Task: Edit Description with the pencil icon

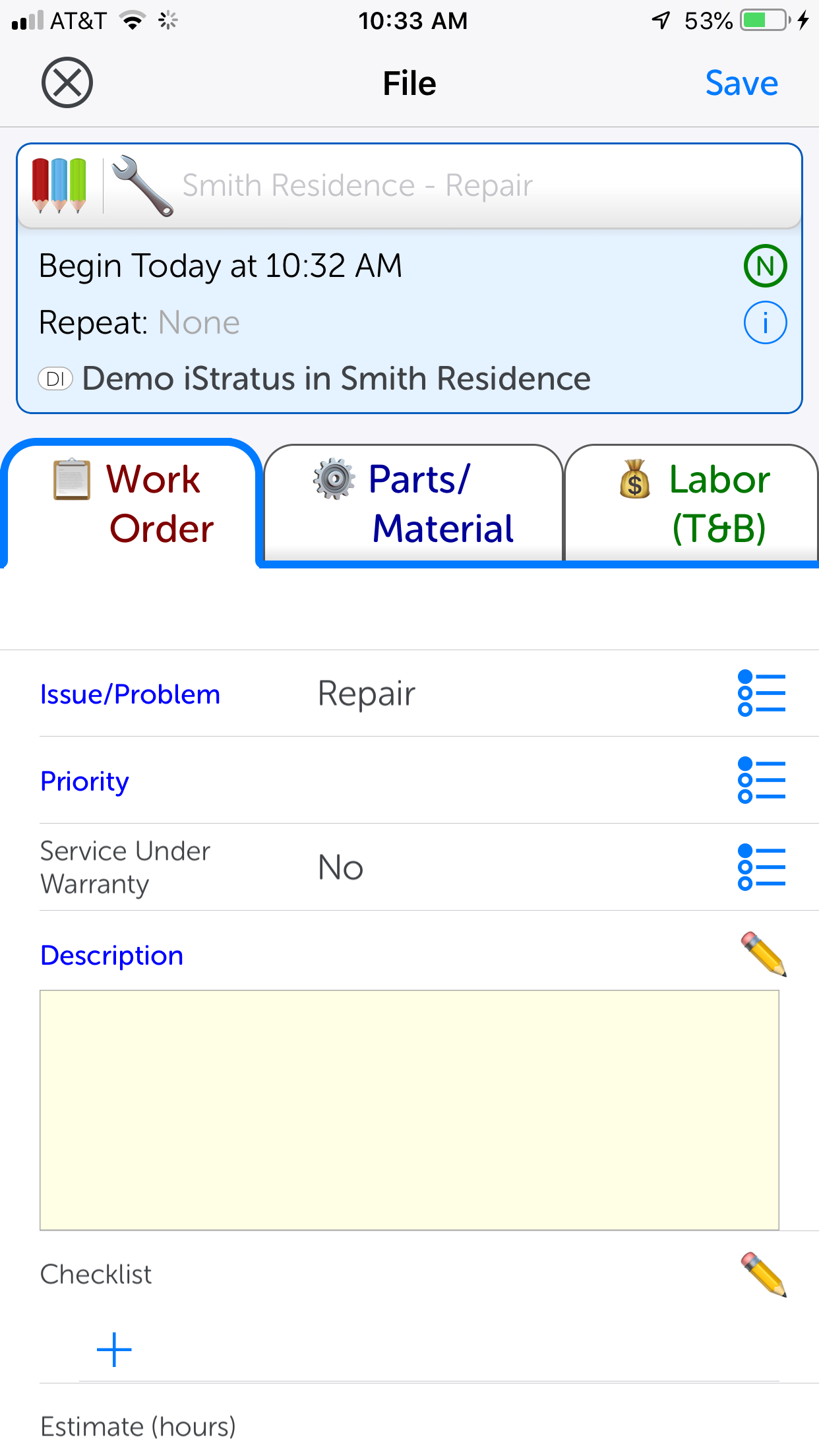Action: [x=764, y=954]
